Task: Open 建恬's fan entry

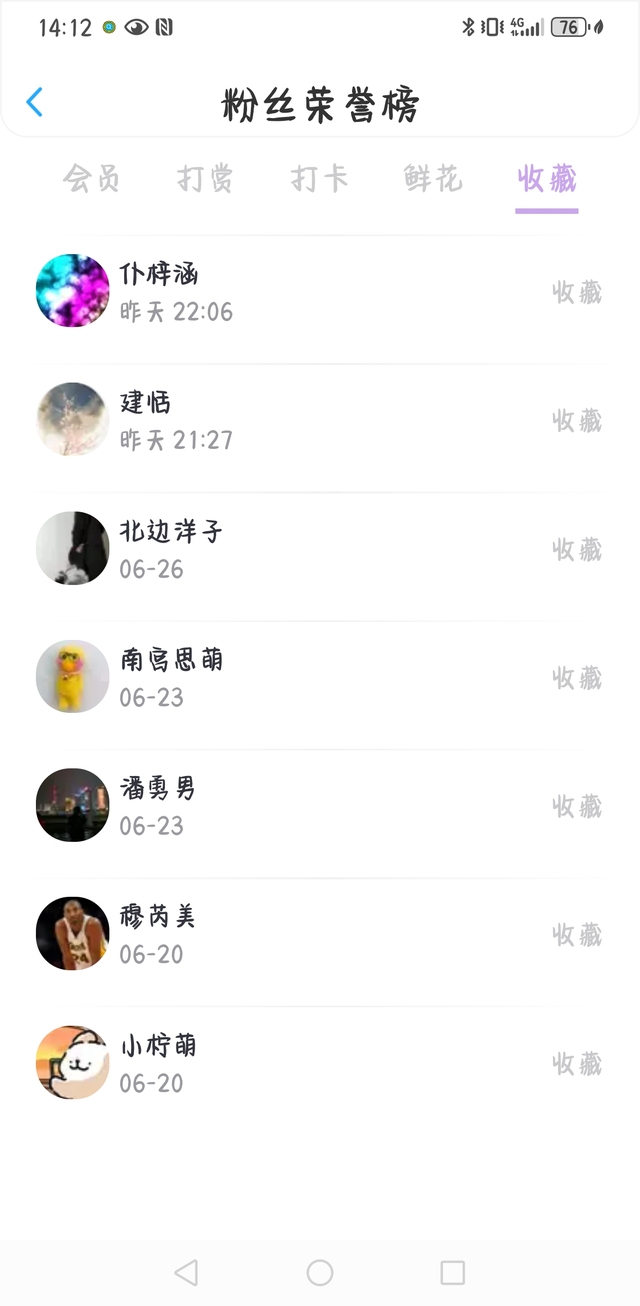Action: 320,419
